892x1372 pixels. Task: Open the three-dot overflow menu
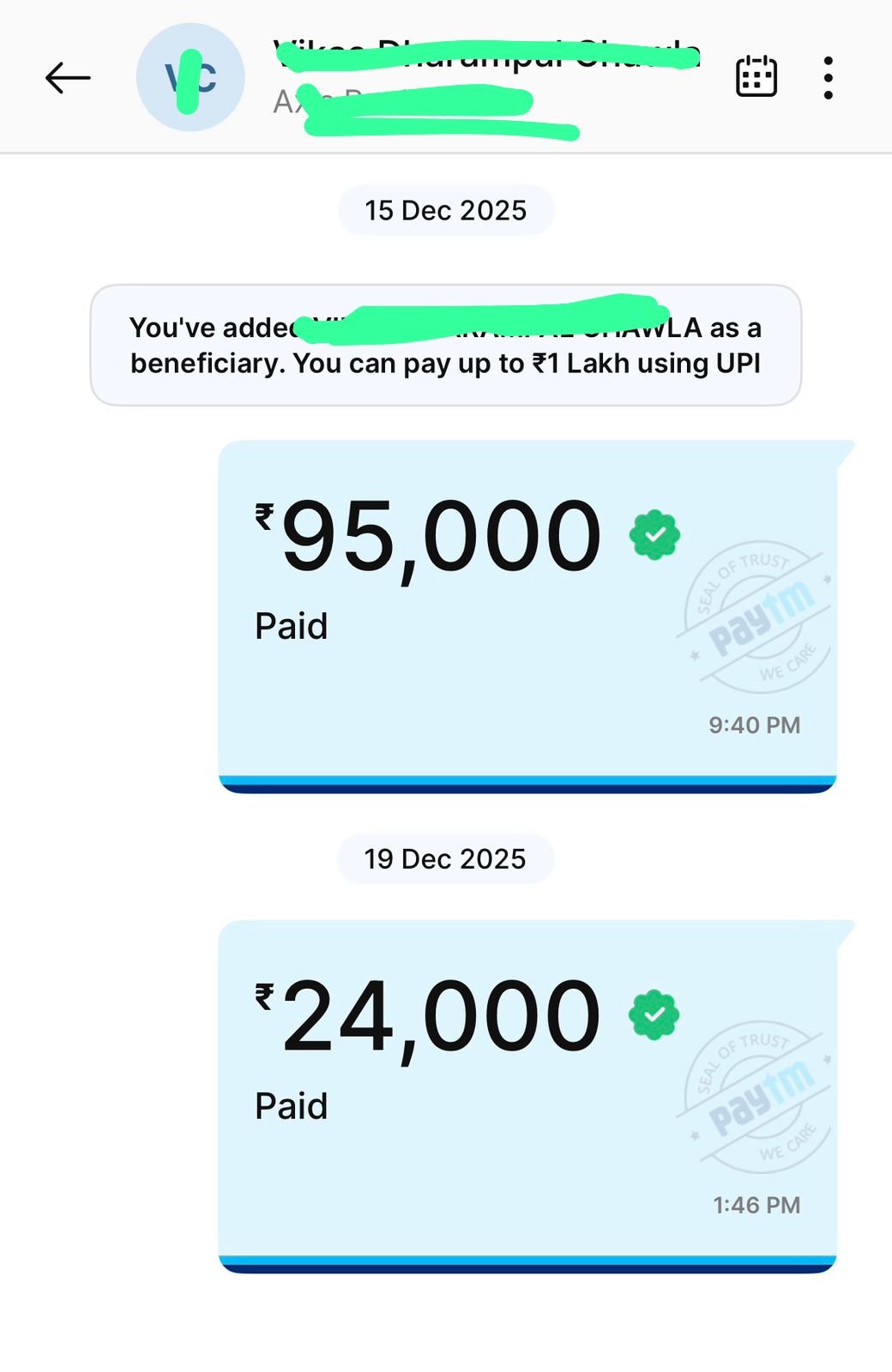click(828, 78)
